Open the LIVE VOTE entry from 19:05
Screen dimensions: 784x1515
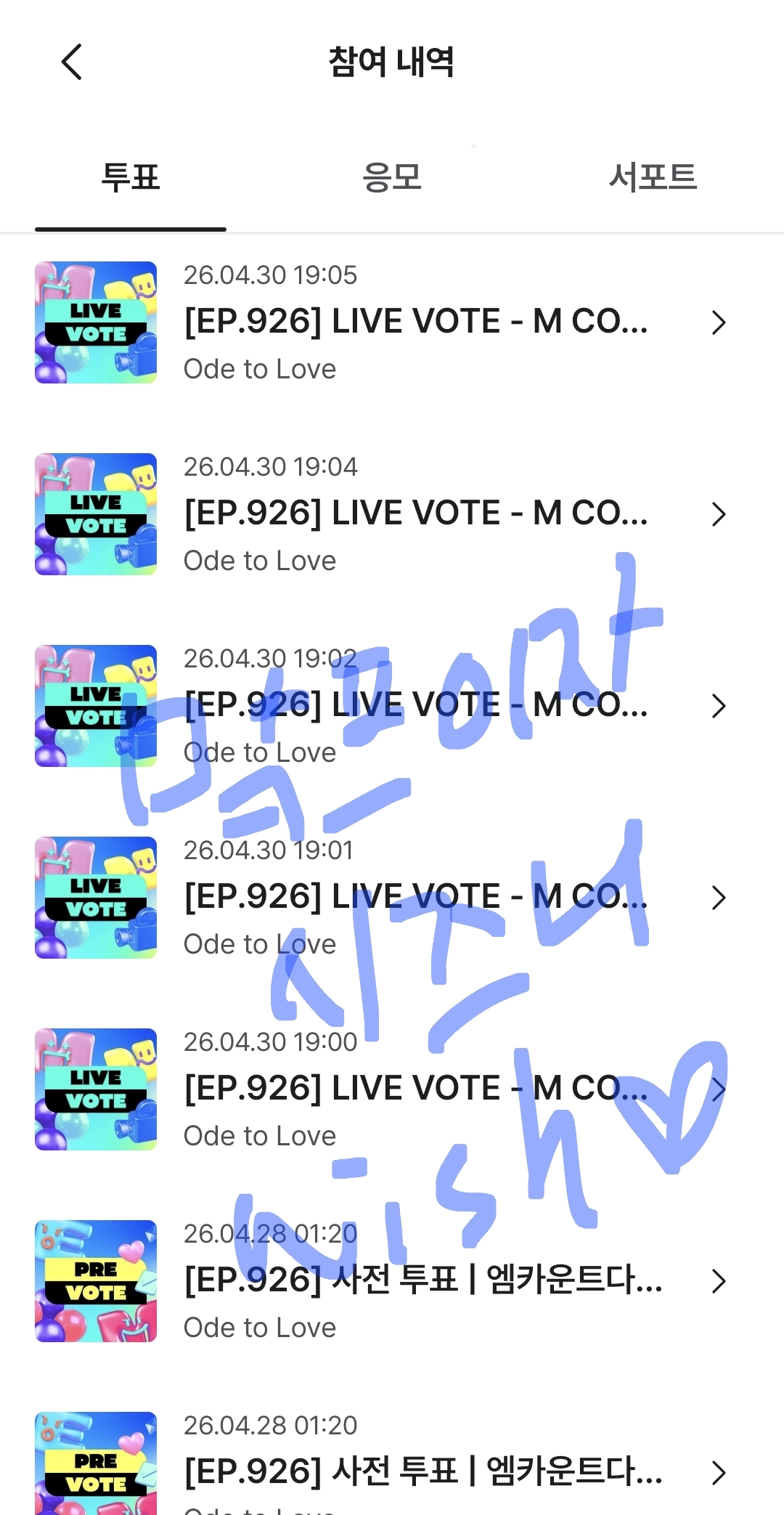pos(392,322)
